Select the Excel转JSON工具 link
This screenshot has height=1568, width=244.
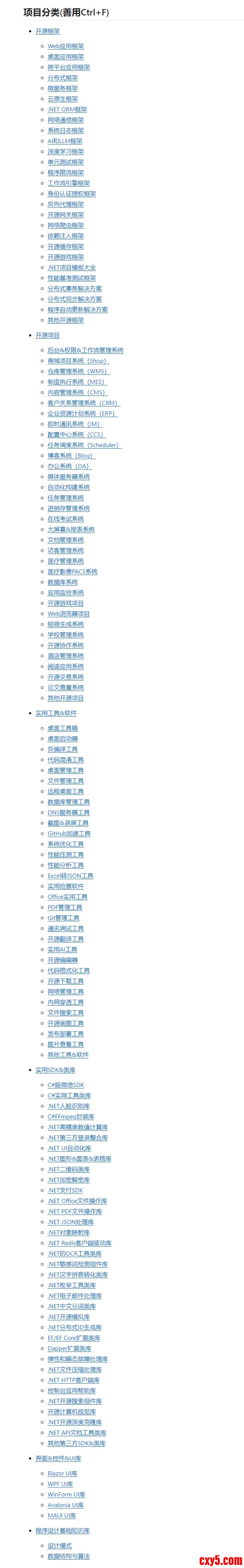coord(70,875)
